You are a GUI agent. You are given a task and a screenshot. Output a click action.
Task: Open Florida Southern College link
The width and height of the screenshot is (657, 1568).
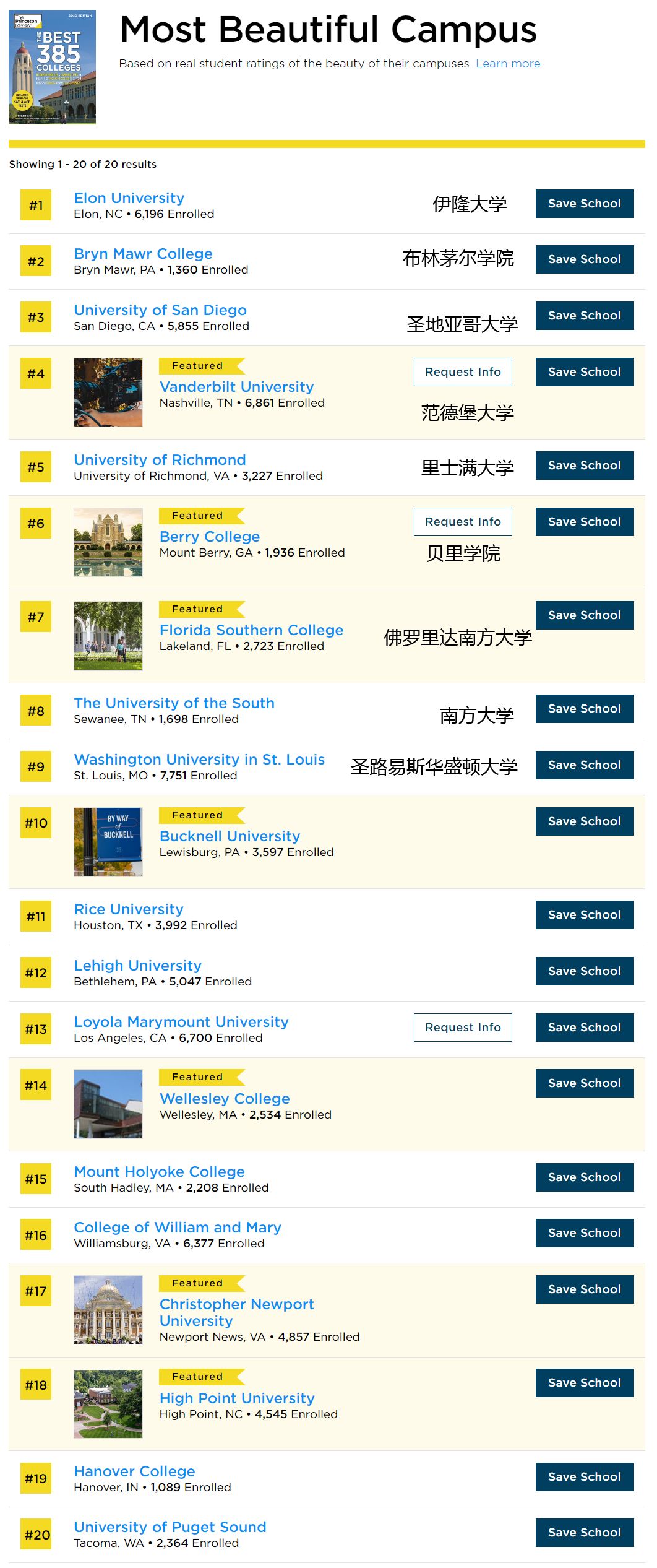coord(251,630)
